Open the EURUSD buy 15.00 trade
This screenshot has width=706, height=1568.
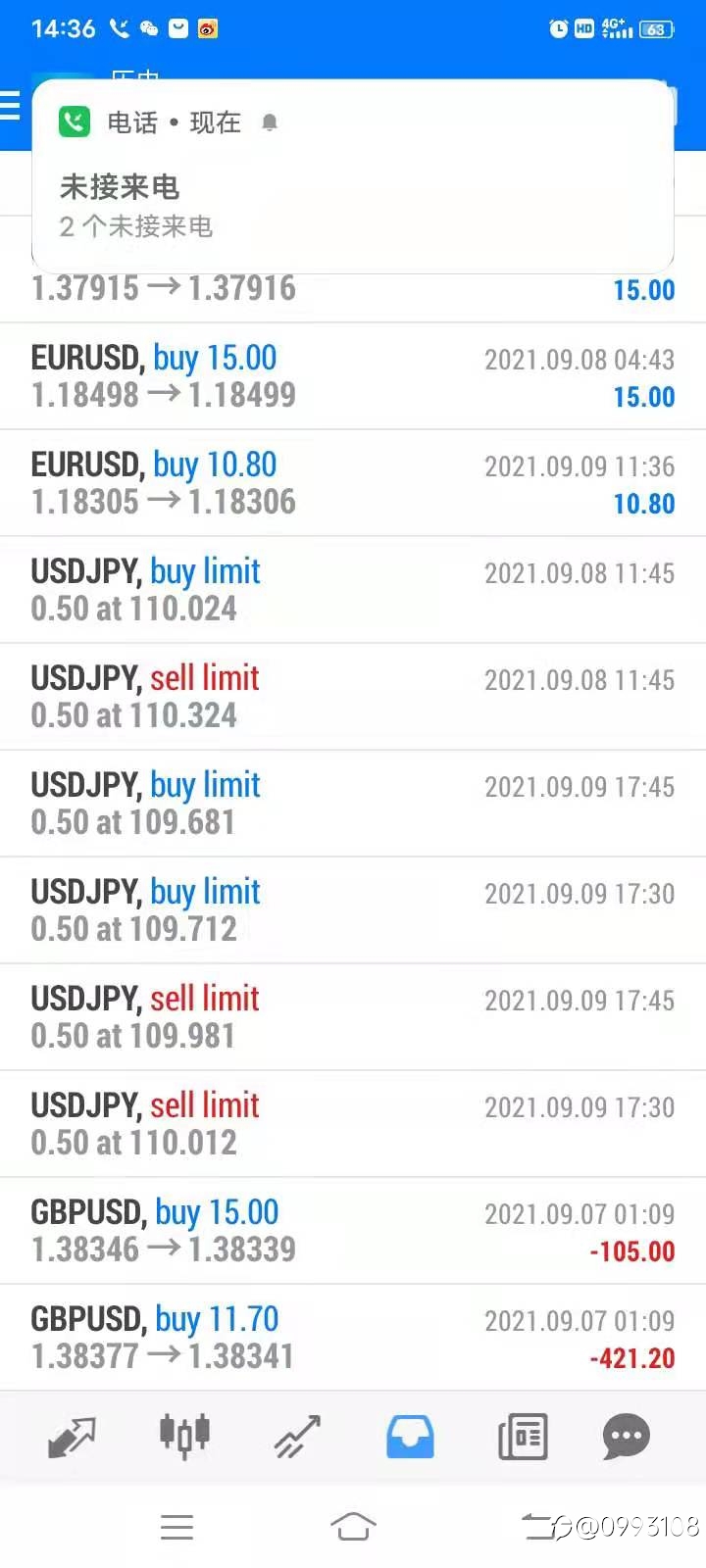(353, 376)
